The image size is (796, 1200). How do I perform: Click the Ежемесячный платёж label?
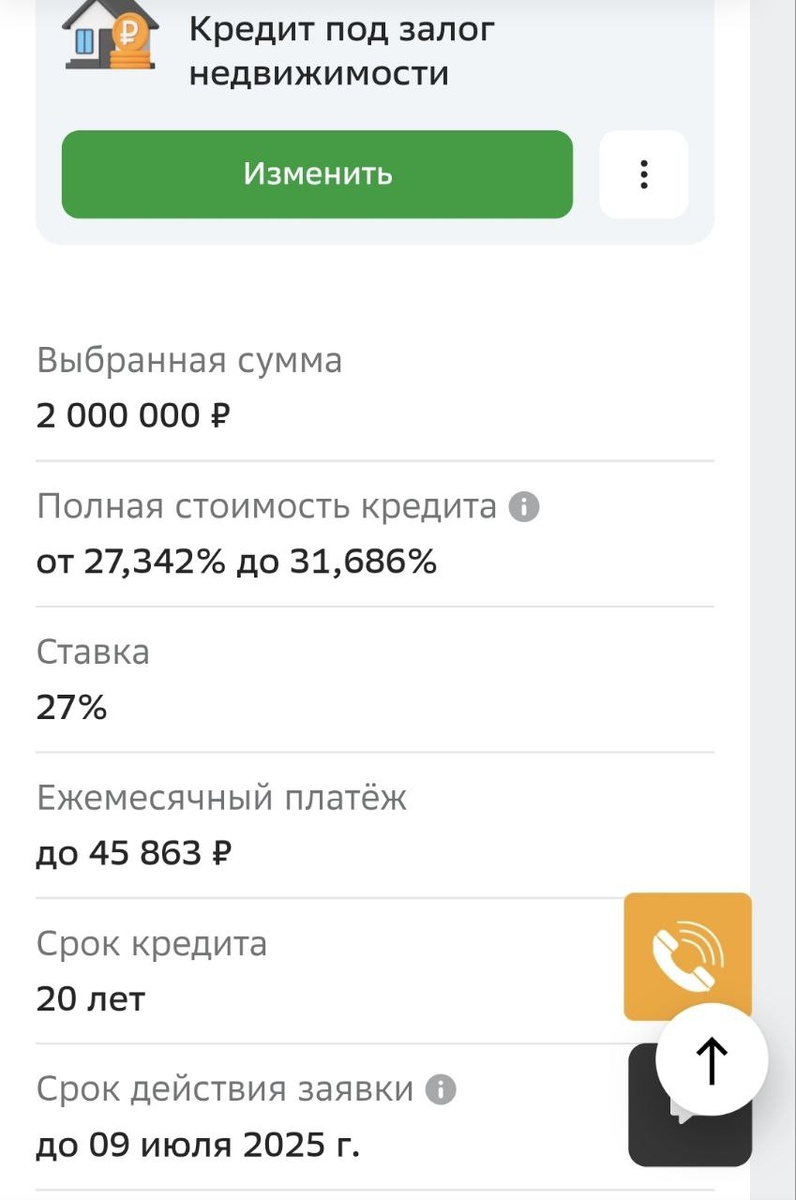click(x=221, y=798)
